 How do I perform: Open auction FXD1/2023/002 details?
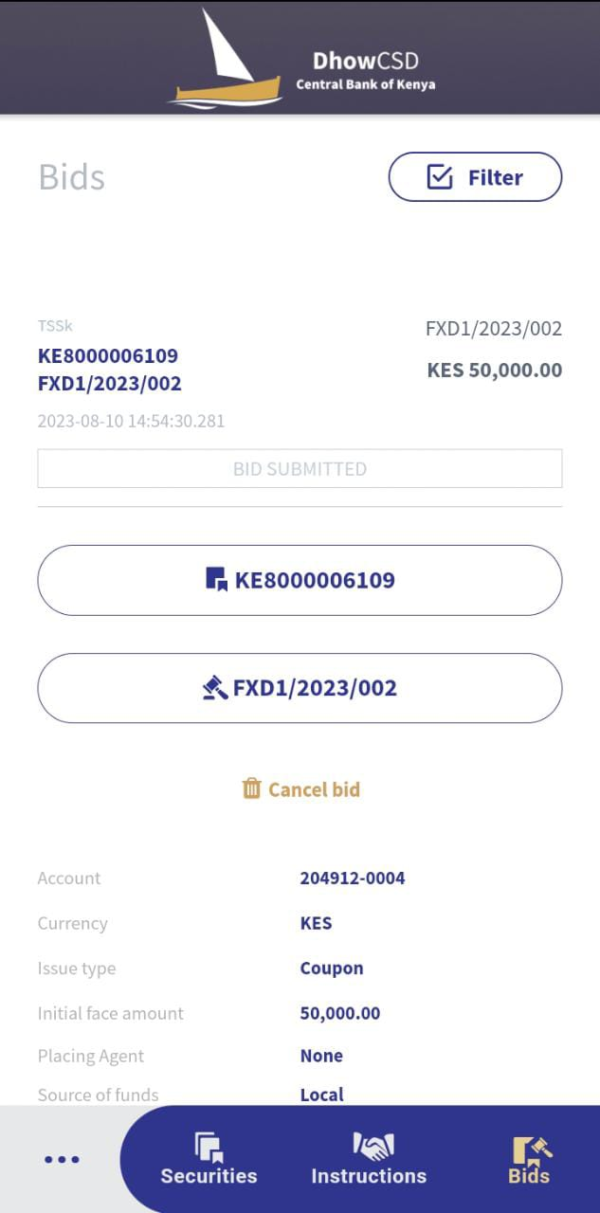pyautogui.click(x=300, y=688)
